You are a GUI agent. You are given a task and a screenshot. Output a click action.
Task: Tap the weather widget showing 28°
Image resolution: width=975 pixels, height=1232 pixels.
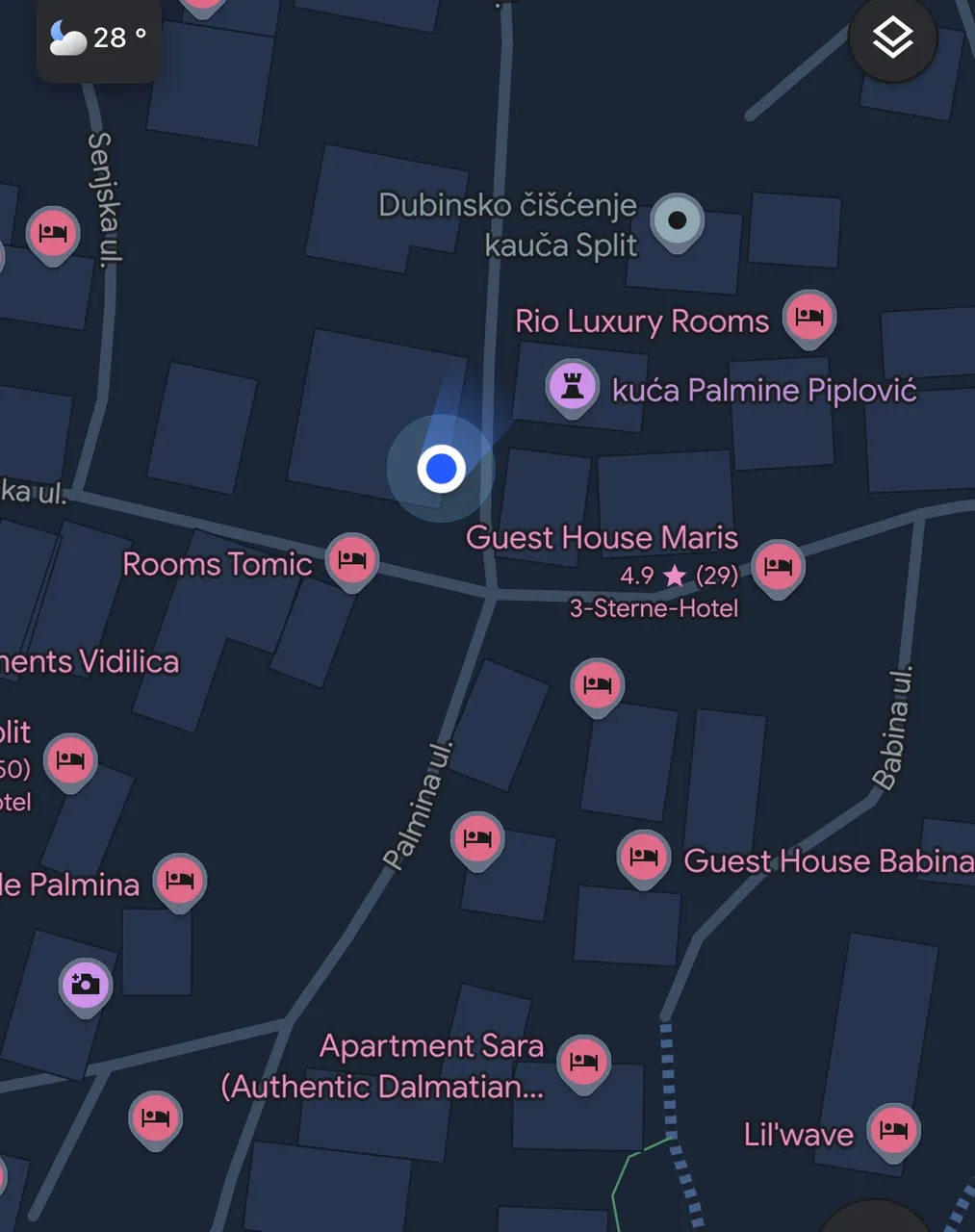[x=98, y=38]
